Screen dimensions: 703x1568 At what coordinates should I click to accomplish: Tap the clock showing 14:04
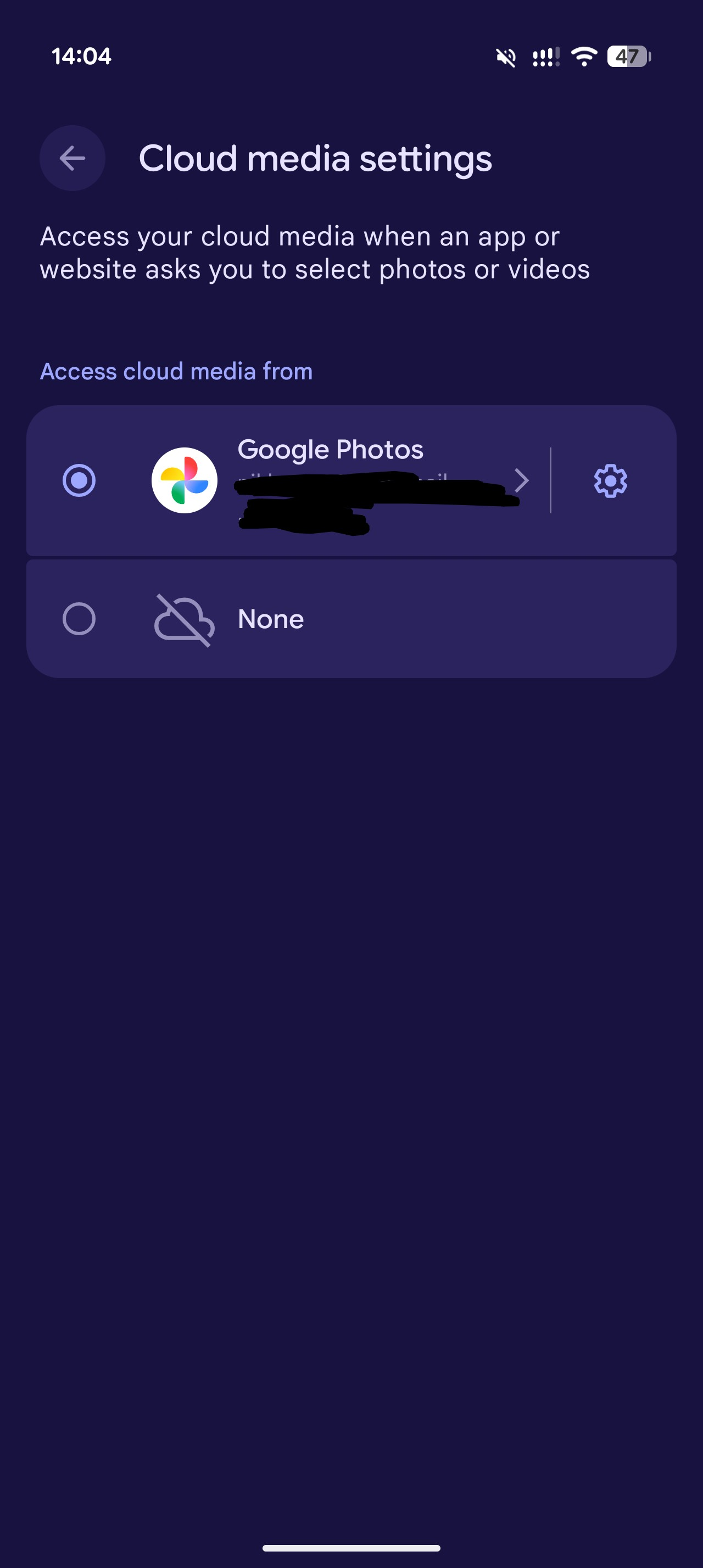pos(81,57)
